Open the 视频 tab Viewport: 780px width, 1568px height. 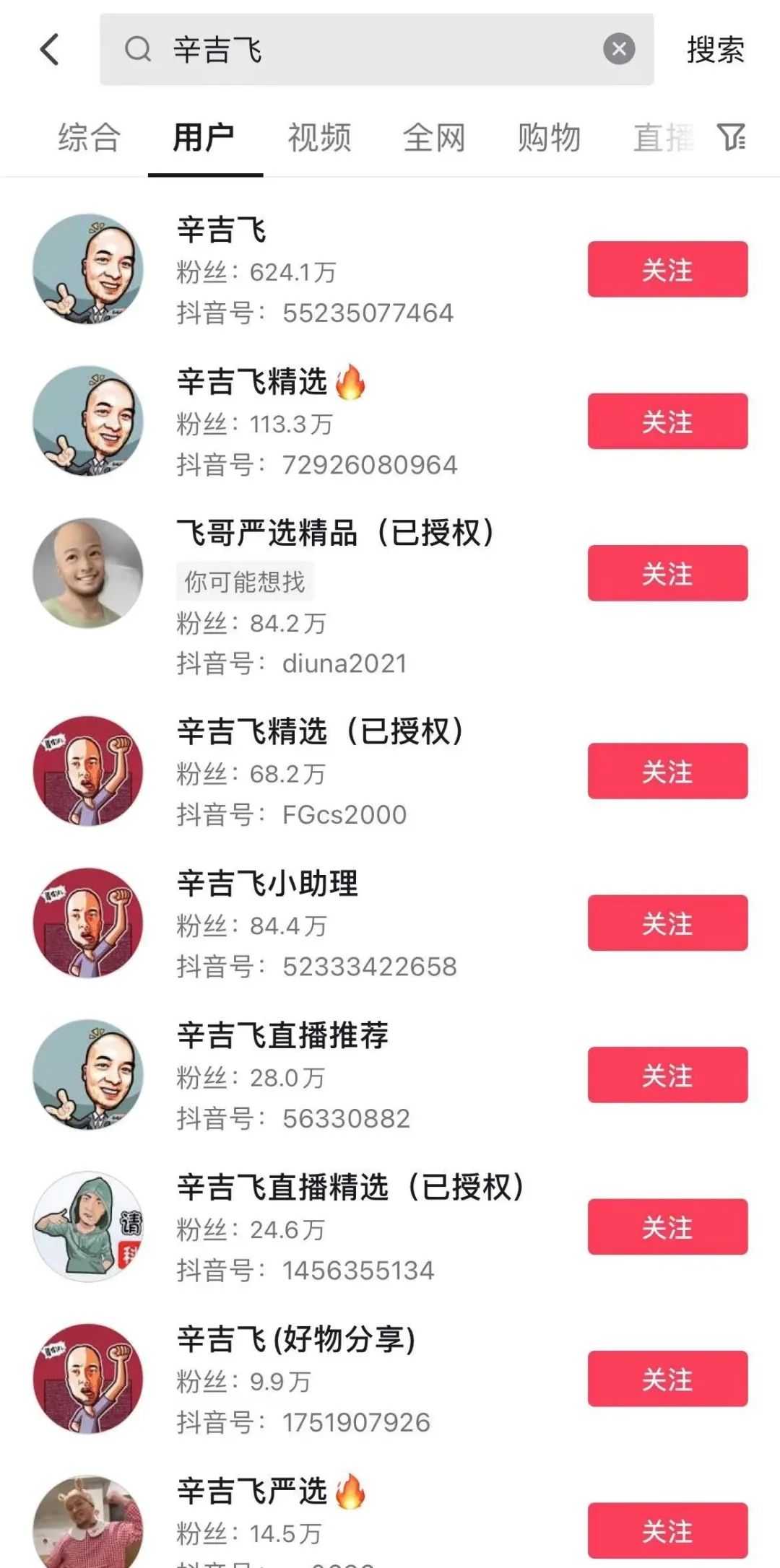click(318, 137)
